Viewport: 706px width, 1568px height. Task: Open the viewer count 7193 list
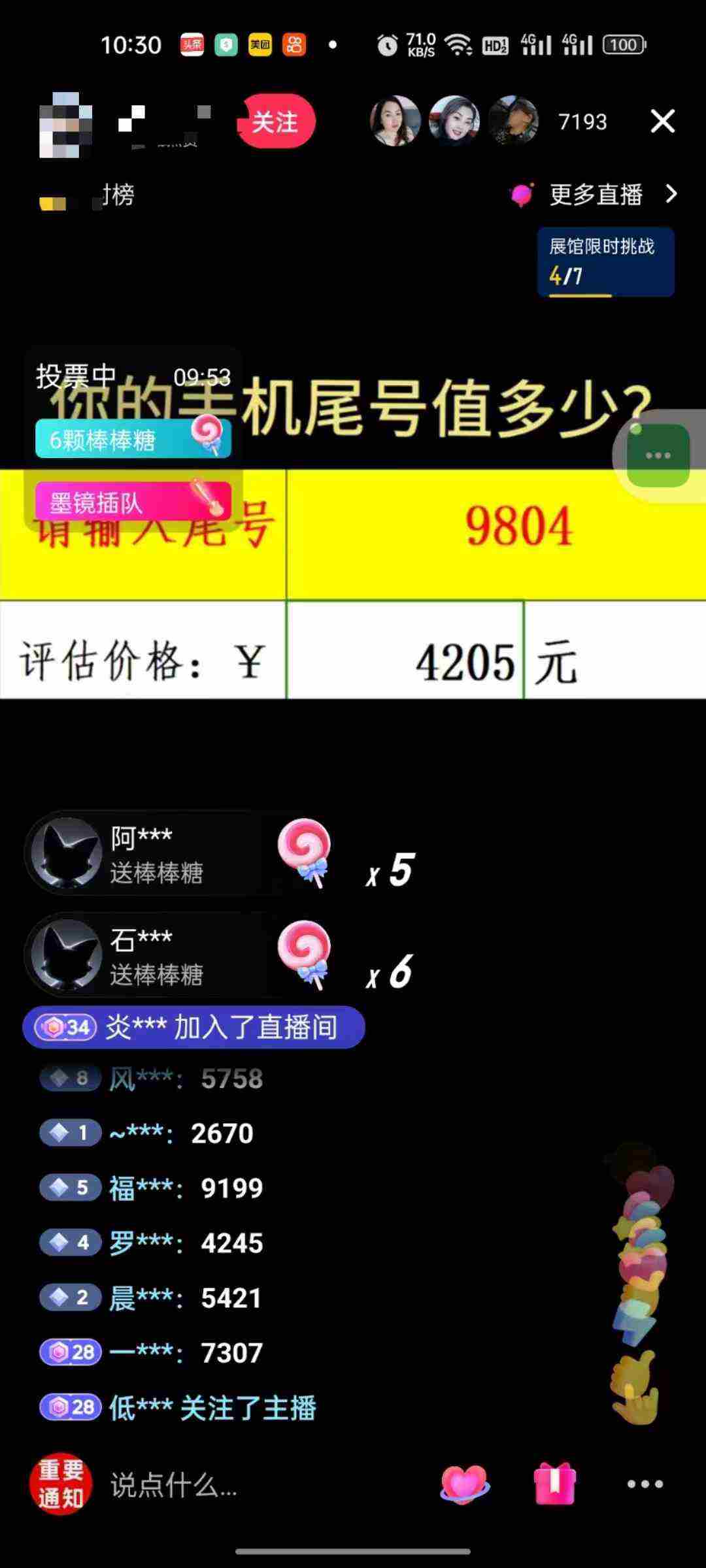(582, 122)
